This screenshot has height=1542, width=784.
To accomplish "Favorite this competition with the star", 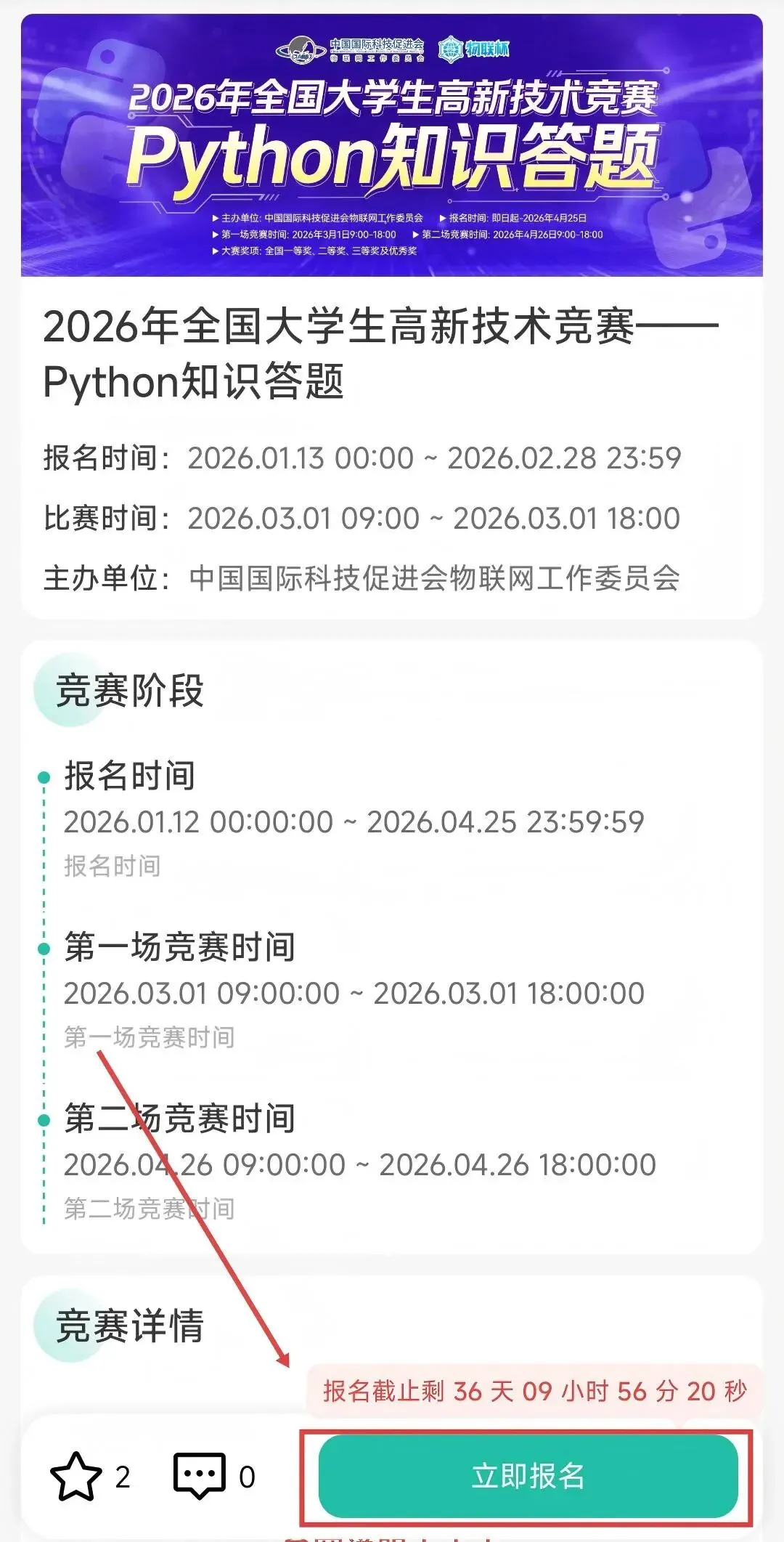I will 75,1476.
